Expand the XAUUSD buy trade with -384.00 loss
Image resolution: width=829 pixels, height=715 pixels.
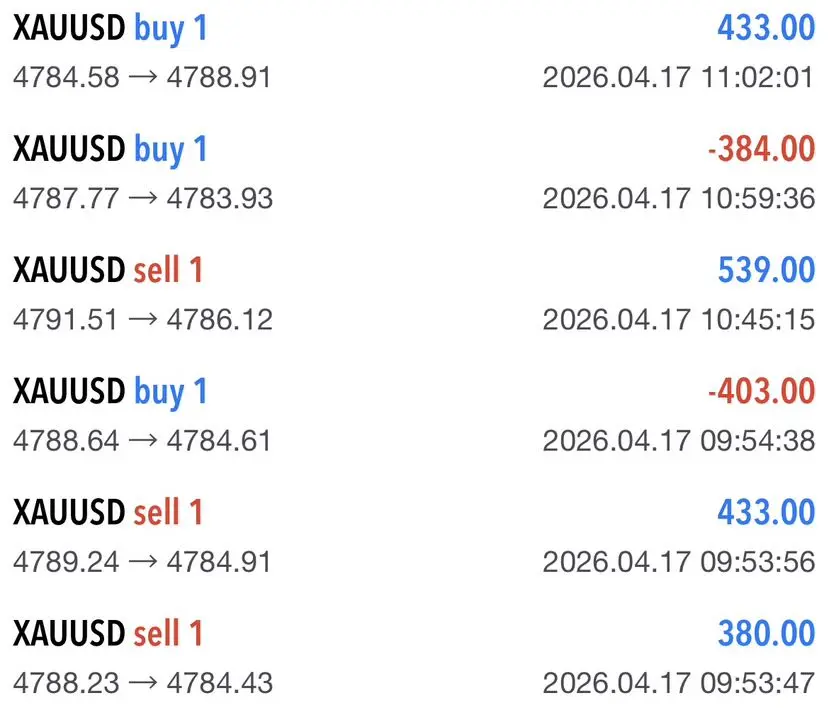pyautogui.click(x=414, y=173)
